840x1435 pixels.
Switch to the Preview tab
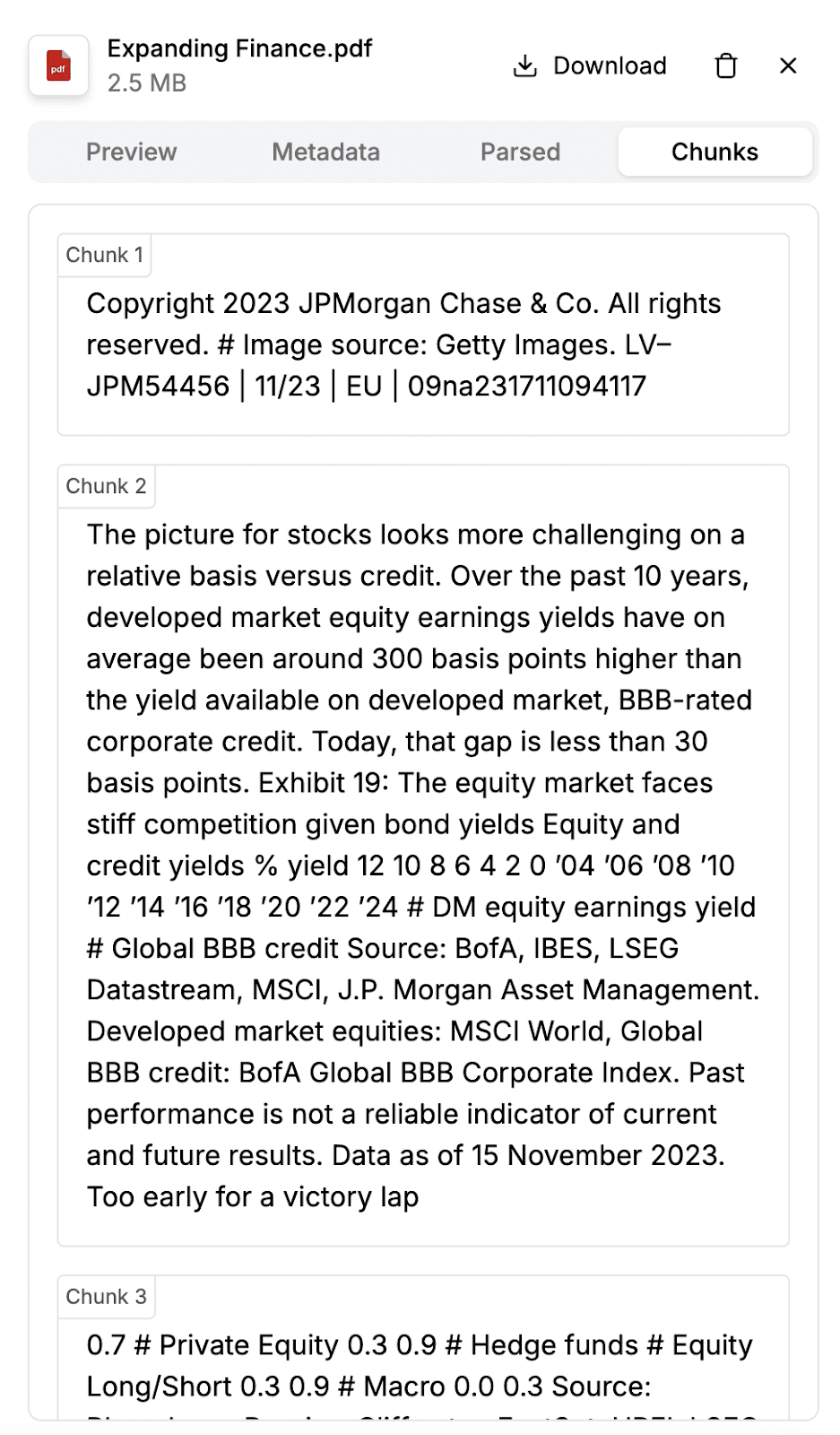pos(132,152)
